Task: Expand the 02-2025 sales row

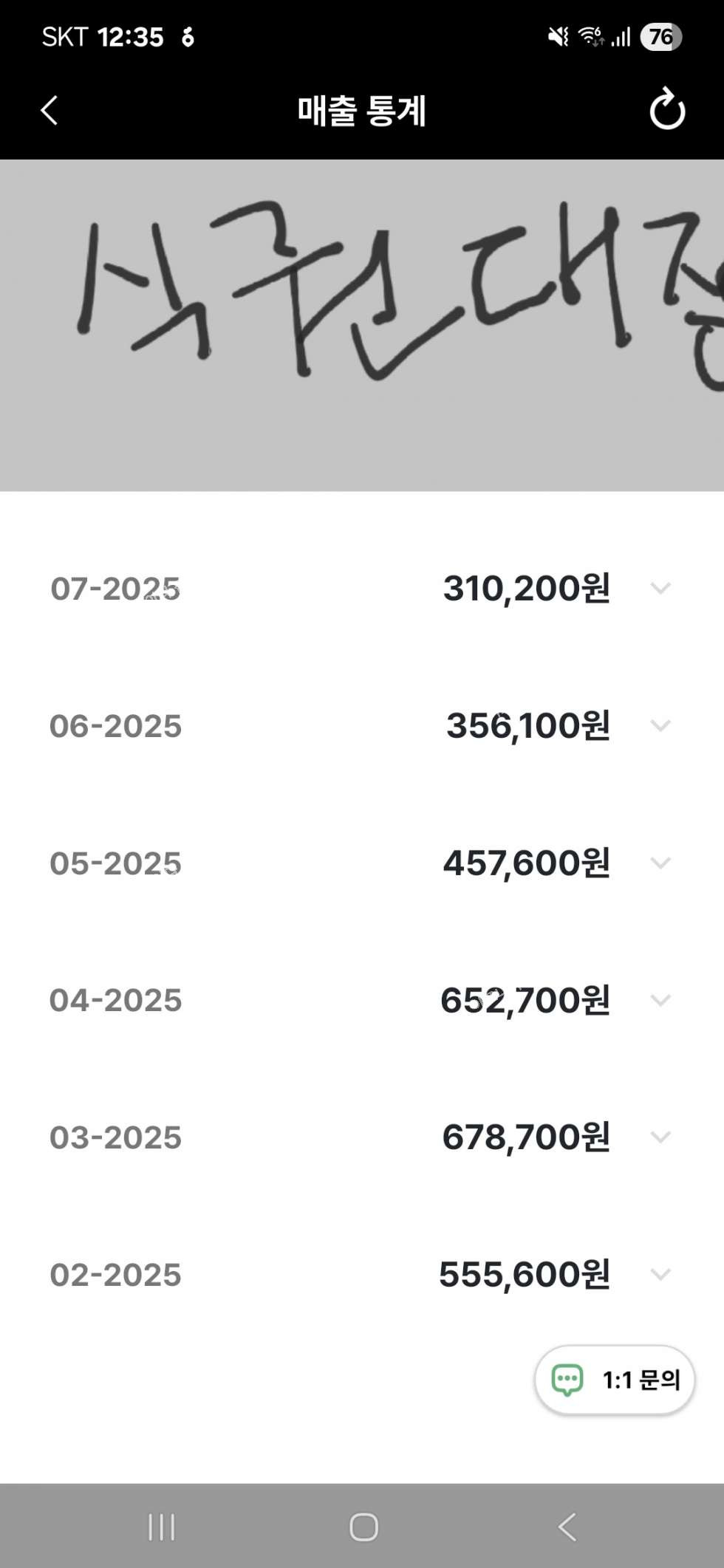Action: [x=660, y=1274]
